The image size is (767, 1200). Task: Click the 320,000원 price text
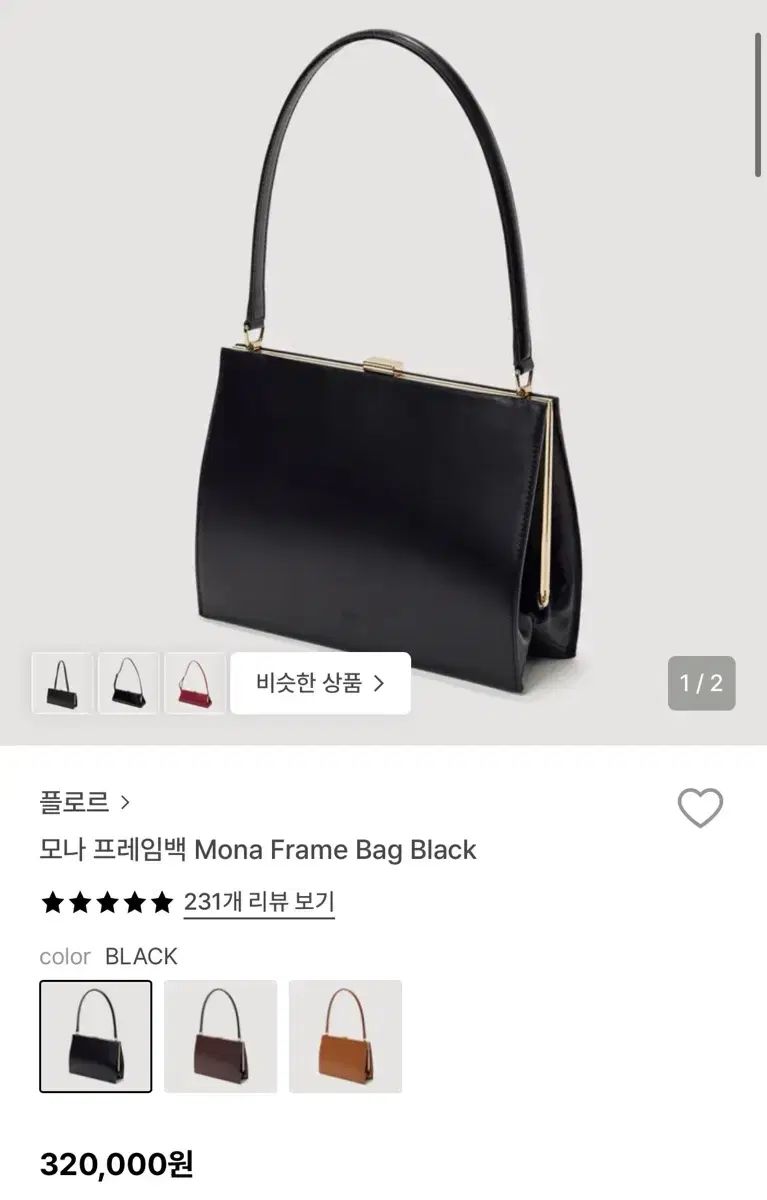(118, 1164)
